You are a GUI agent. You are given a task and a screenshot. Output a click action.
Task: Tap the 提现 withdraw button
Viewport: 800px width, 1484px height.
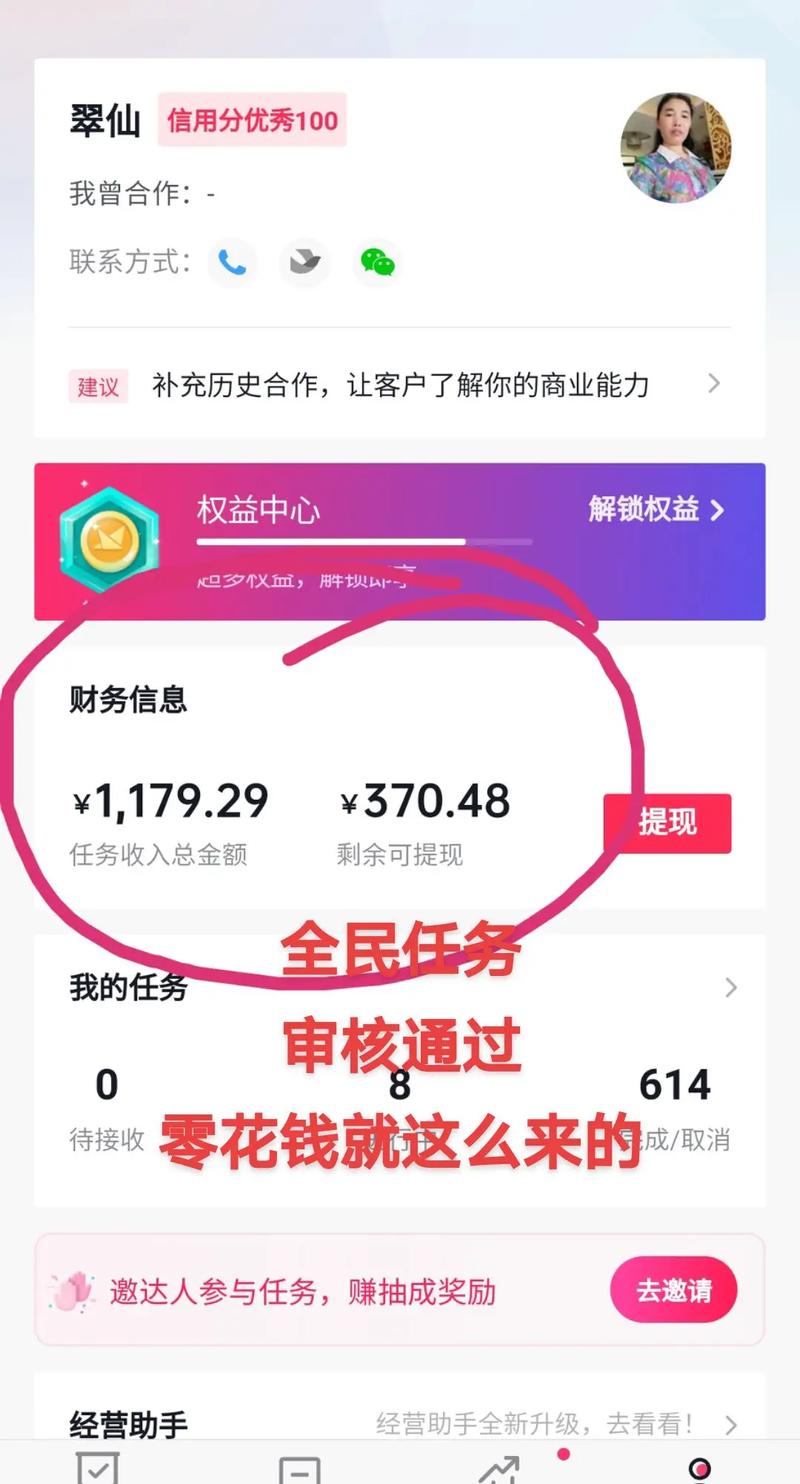click(666, 822)
